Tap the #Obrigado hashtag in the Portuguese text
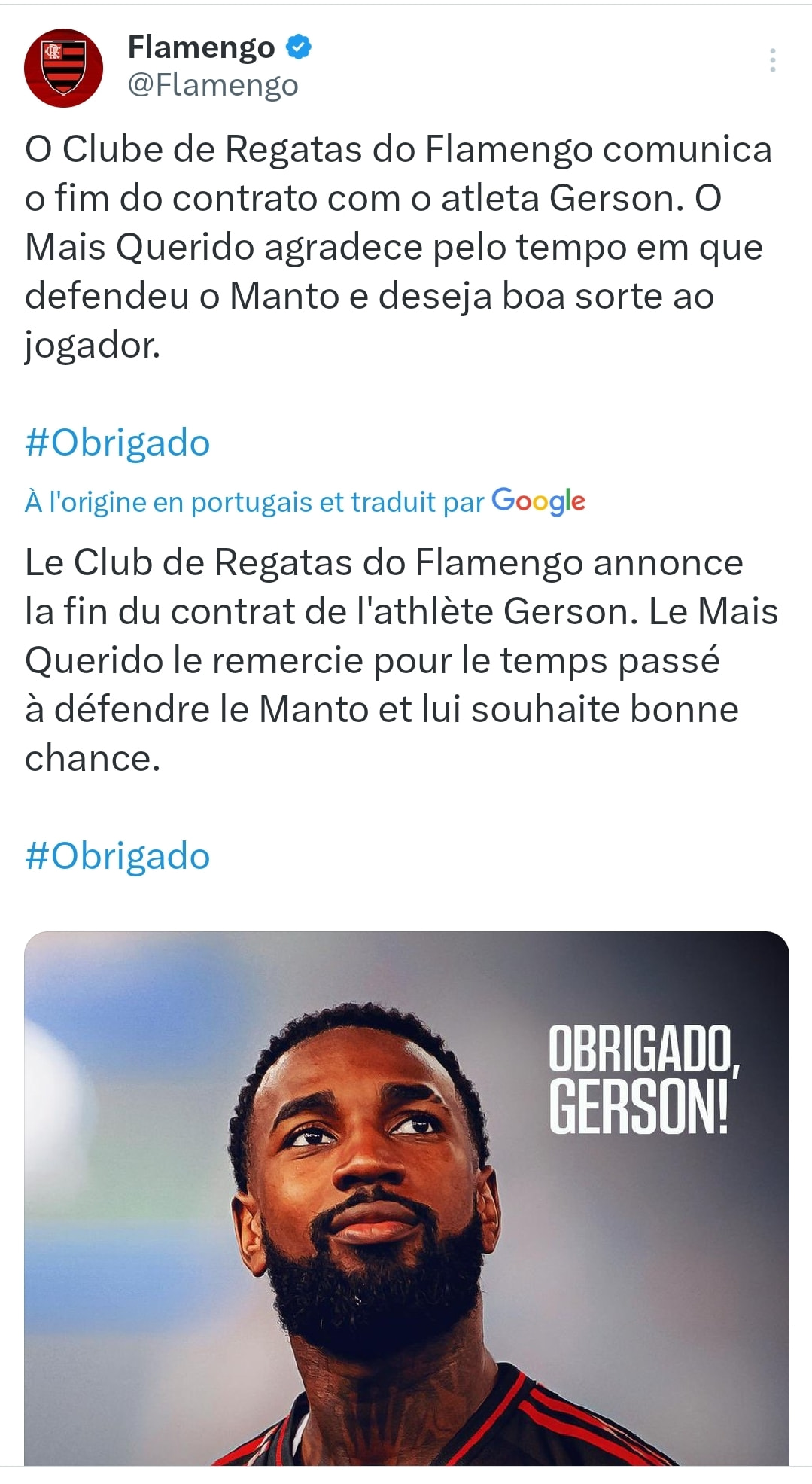Viewport: 812px width, 1484px height. (x=117, y=443)
